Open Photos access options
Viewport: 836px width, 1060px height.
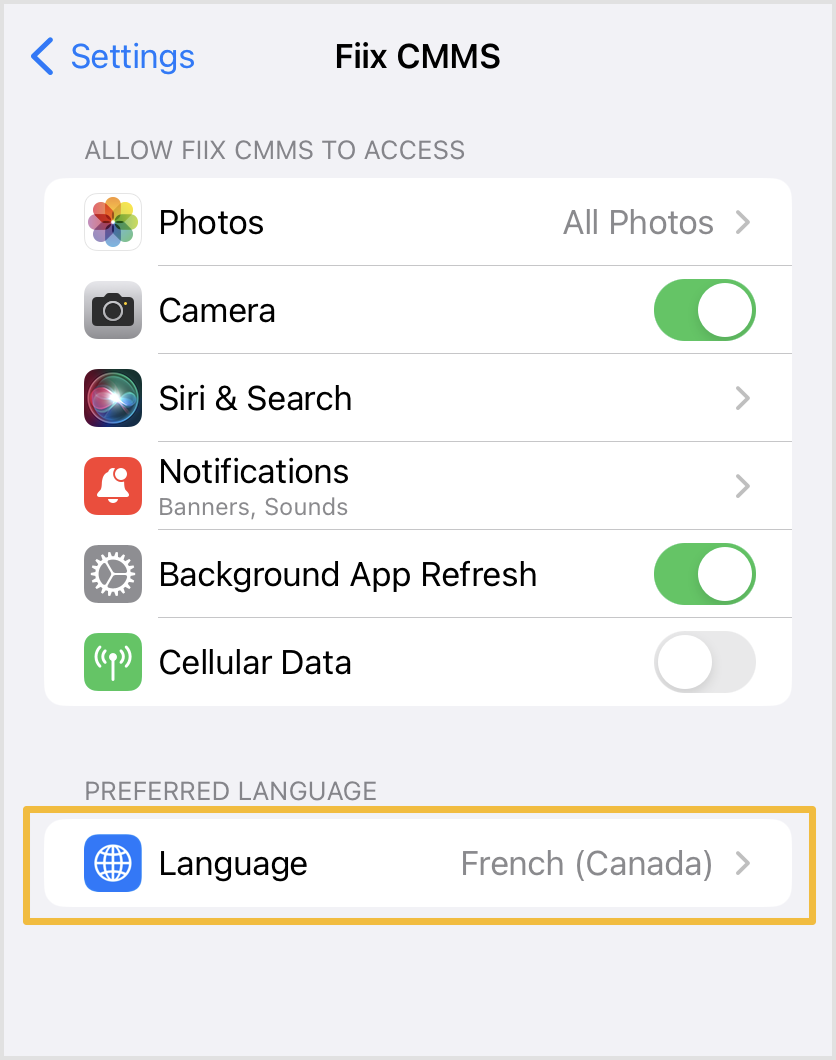click(418, 222)
